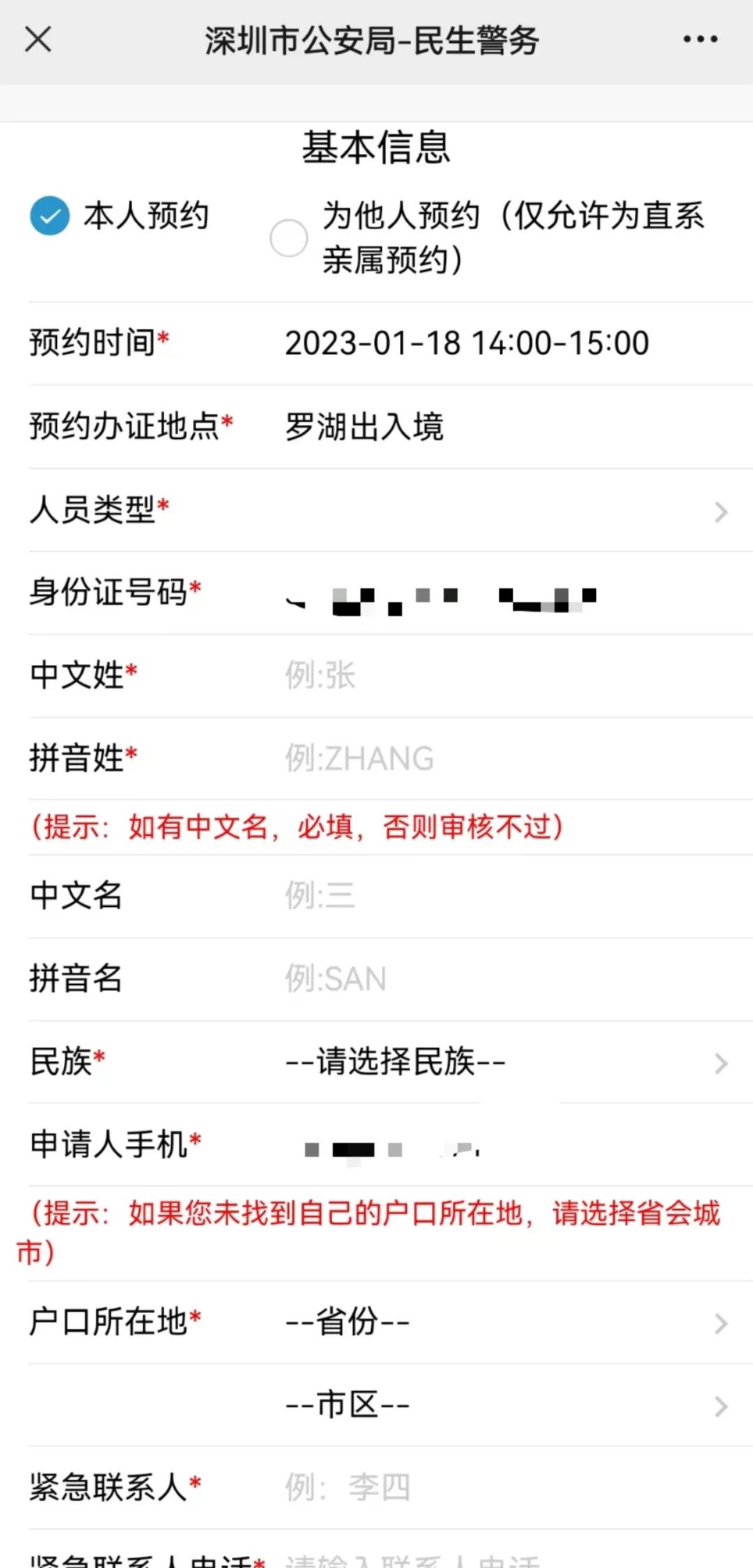Choose an ethnicity in the 民族 dropdown

[x=502, y=1063]
